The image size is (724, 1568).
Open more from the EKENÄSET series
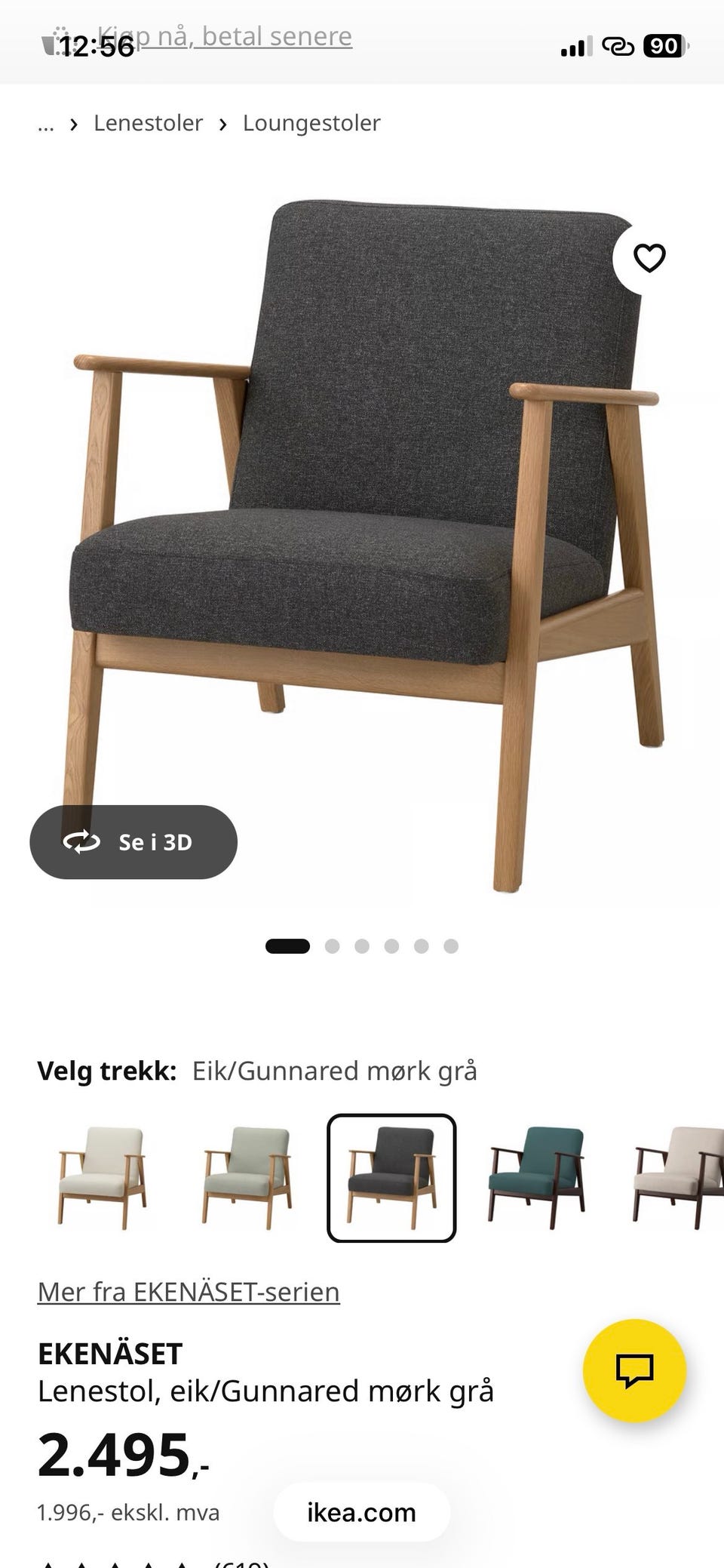coord(189,1292)
